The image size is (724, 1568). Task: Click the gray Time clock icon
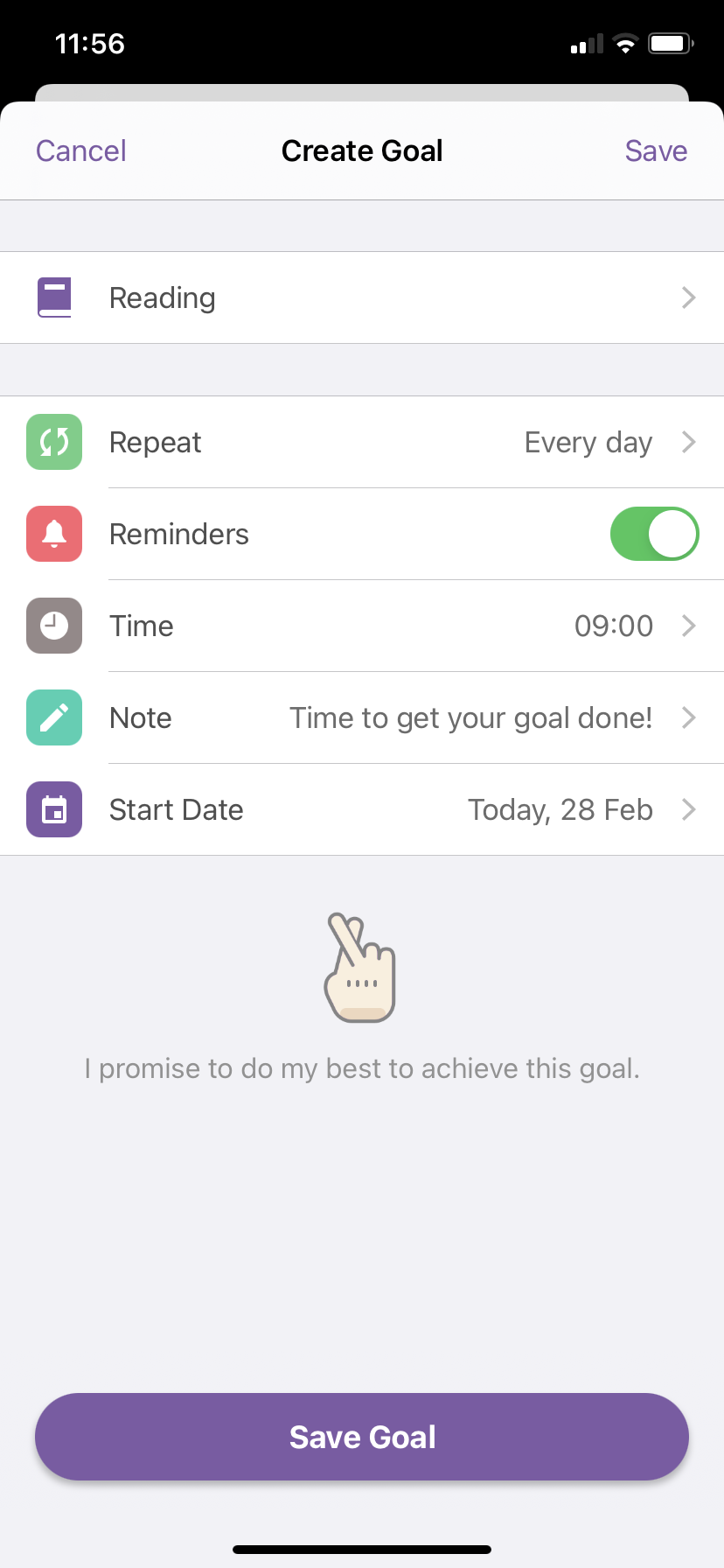[54, 626]
